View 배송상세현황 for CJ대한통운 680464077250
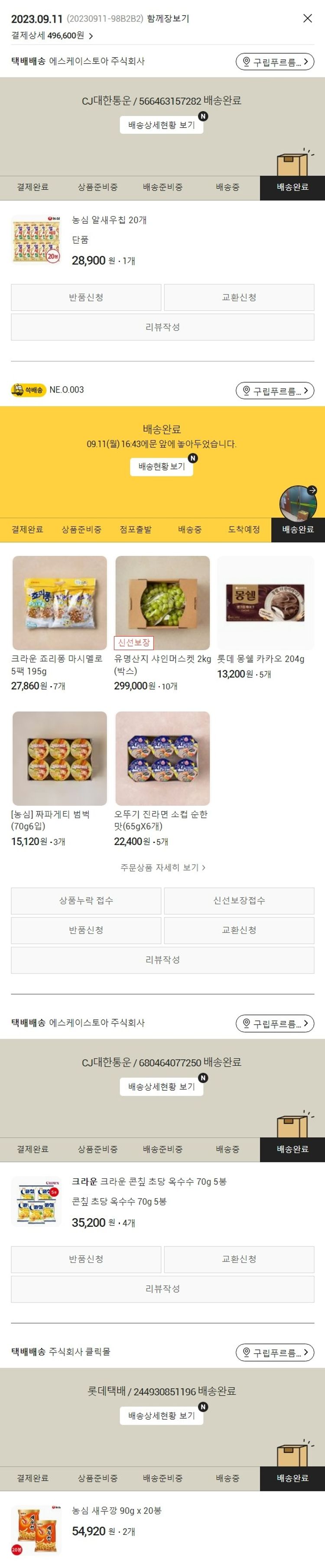325x1568 pixels. tap(162, 1087)
